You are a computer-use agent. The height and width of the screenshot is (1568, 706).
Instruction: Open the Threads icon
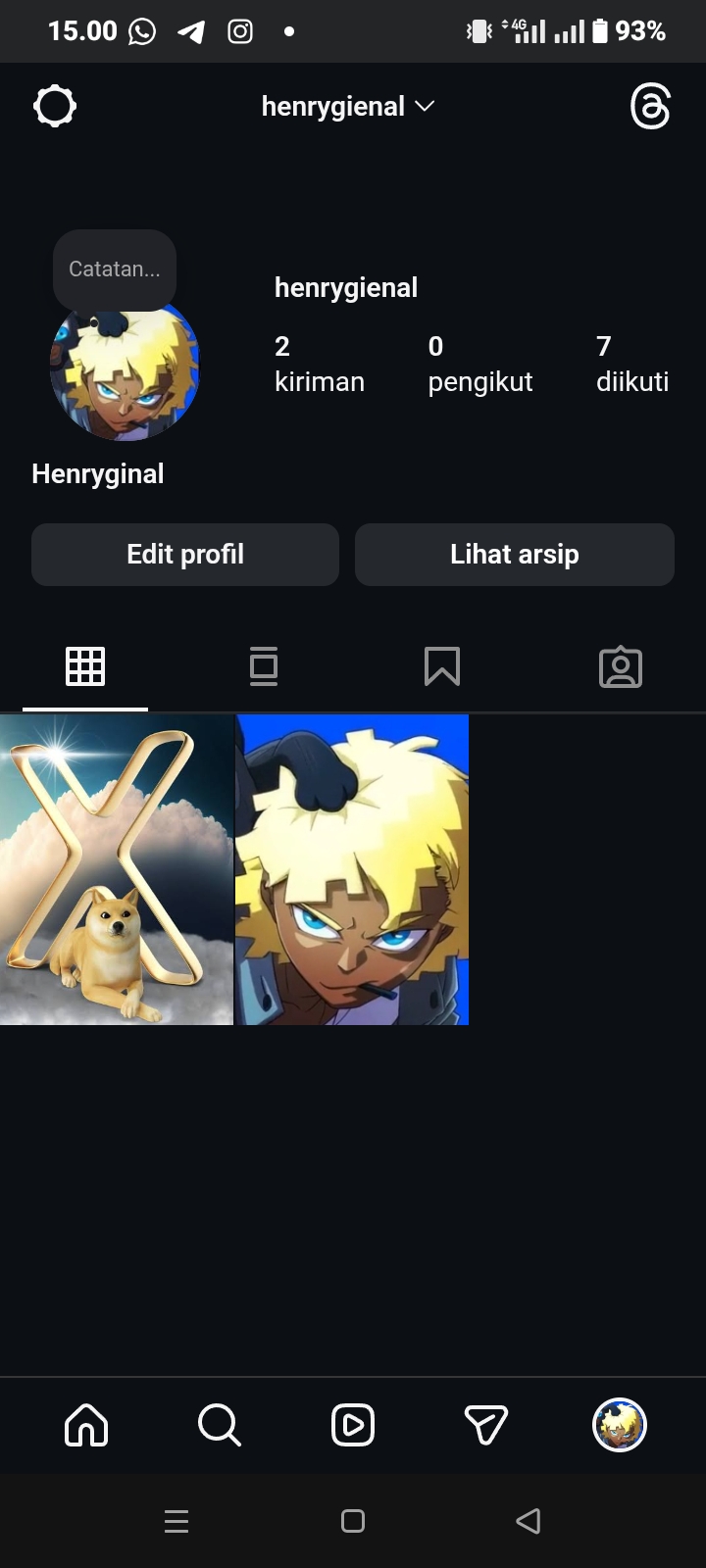click(650, 106)
